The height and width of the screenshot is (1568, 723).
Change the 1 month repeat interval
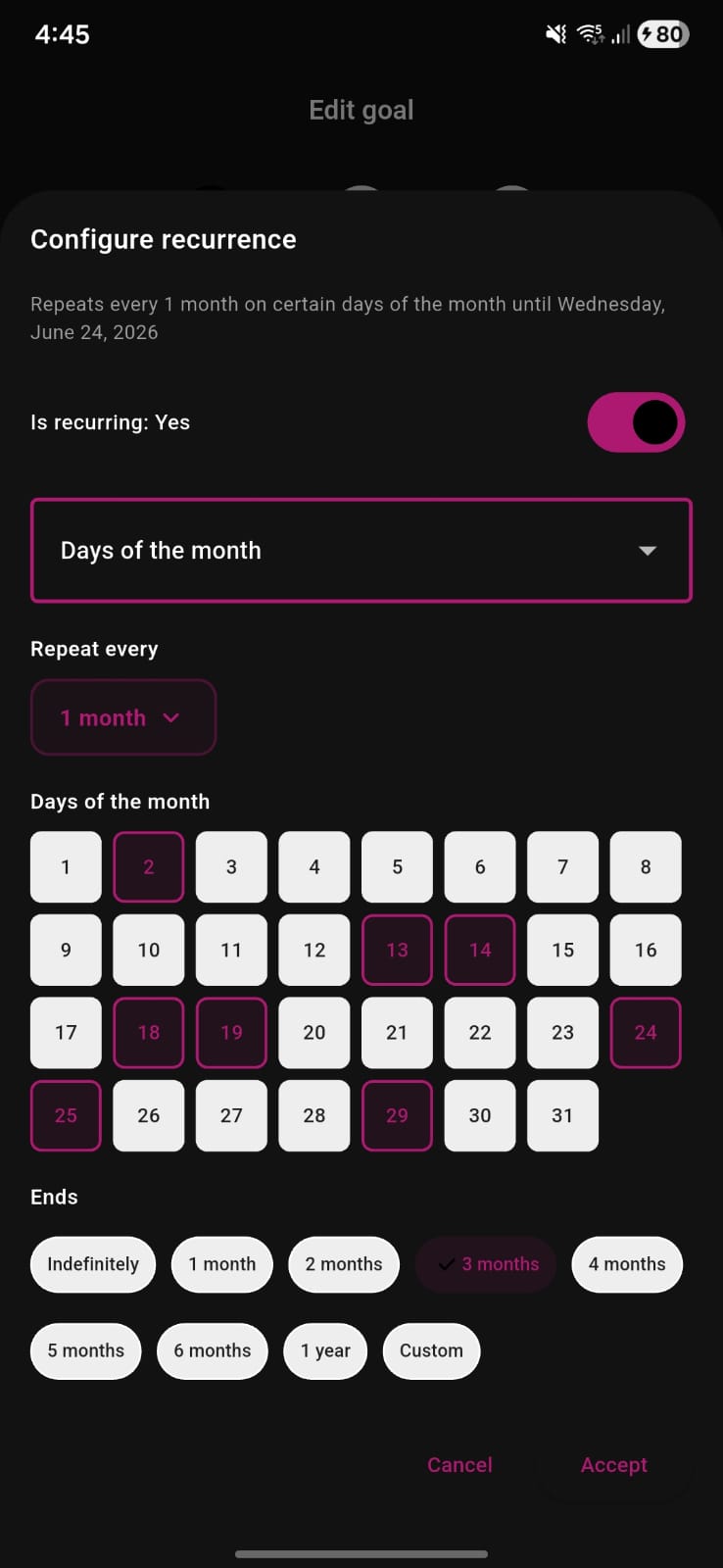pyautogui.click(x=123, y=717)
